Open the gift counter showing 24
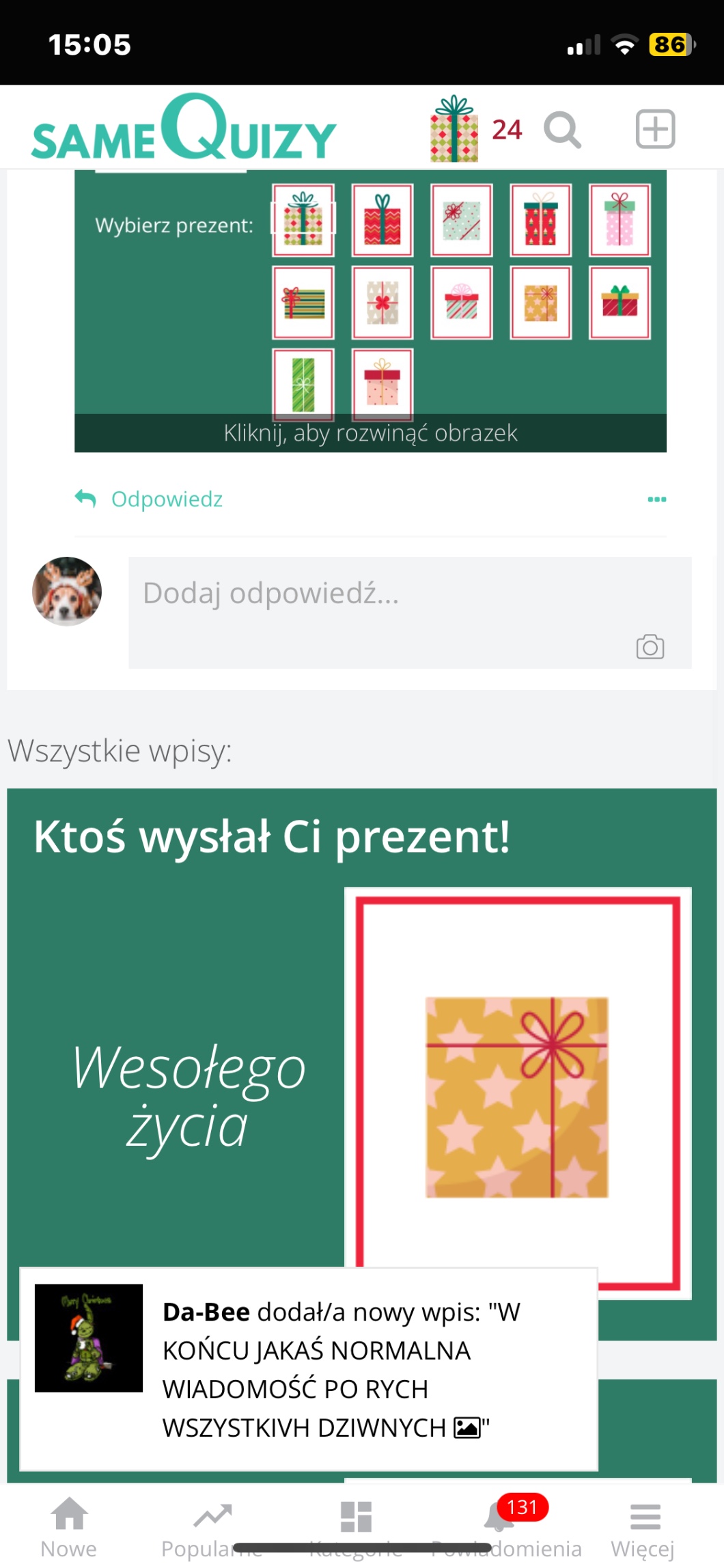Image resolution: width=724 pixels, height=1568 pixels. coord(475,129)
